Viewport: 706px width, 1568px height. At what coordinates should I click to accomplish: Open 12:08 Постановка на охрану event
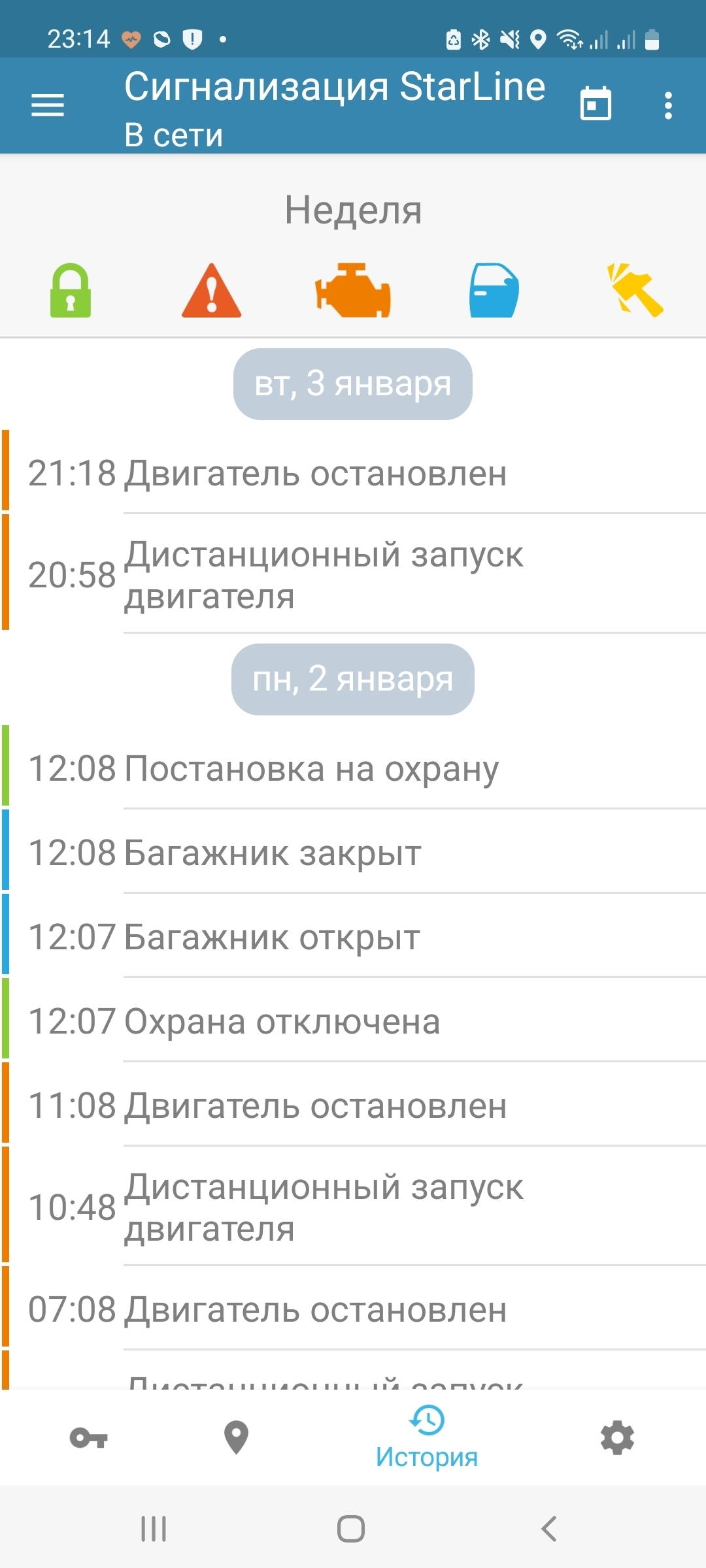click(x=353, y=768)
